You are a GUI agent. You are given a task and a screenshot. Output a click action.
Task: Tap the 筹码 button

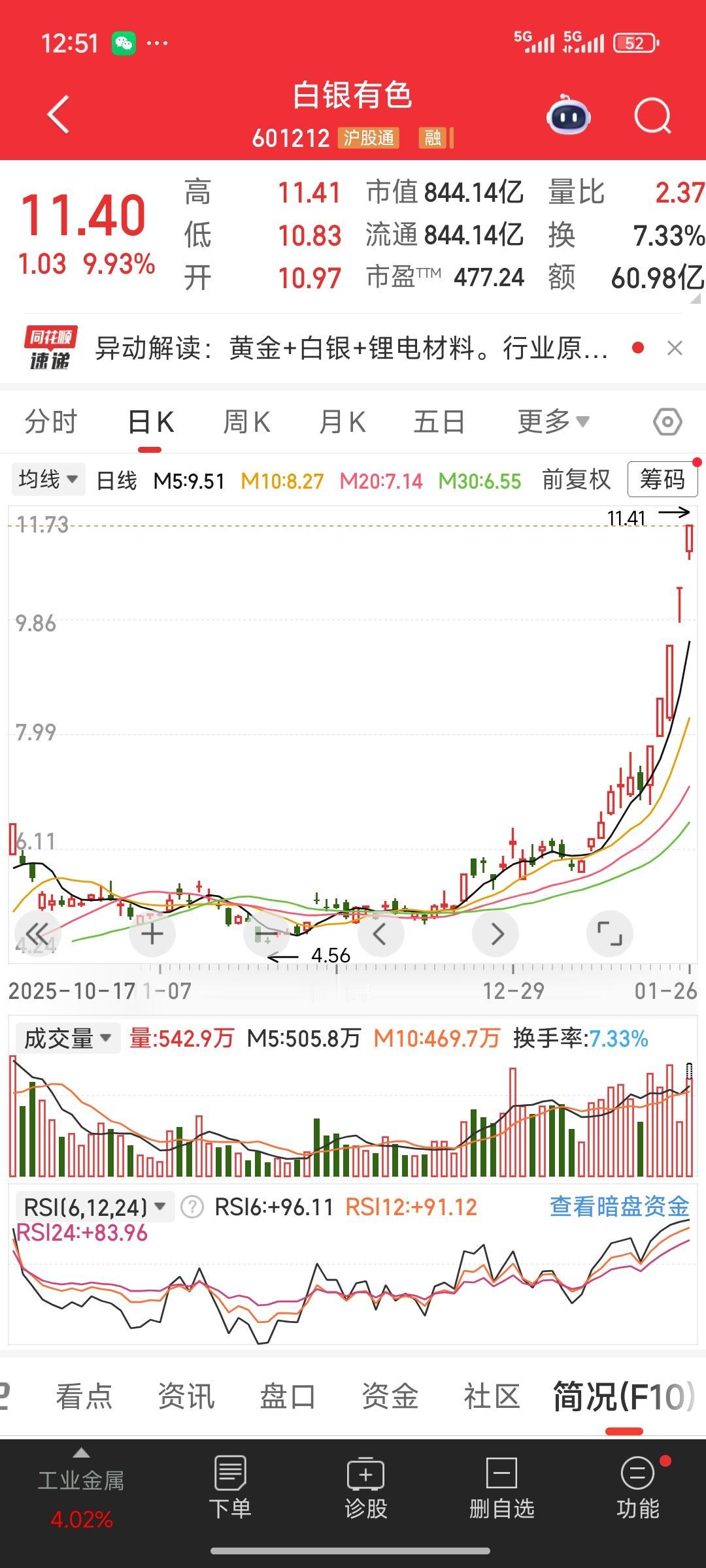click(662, 480)
